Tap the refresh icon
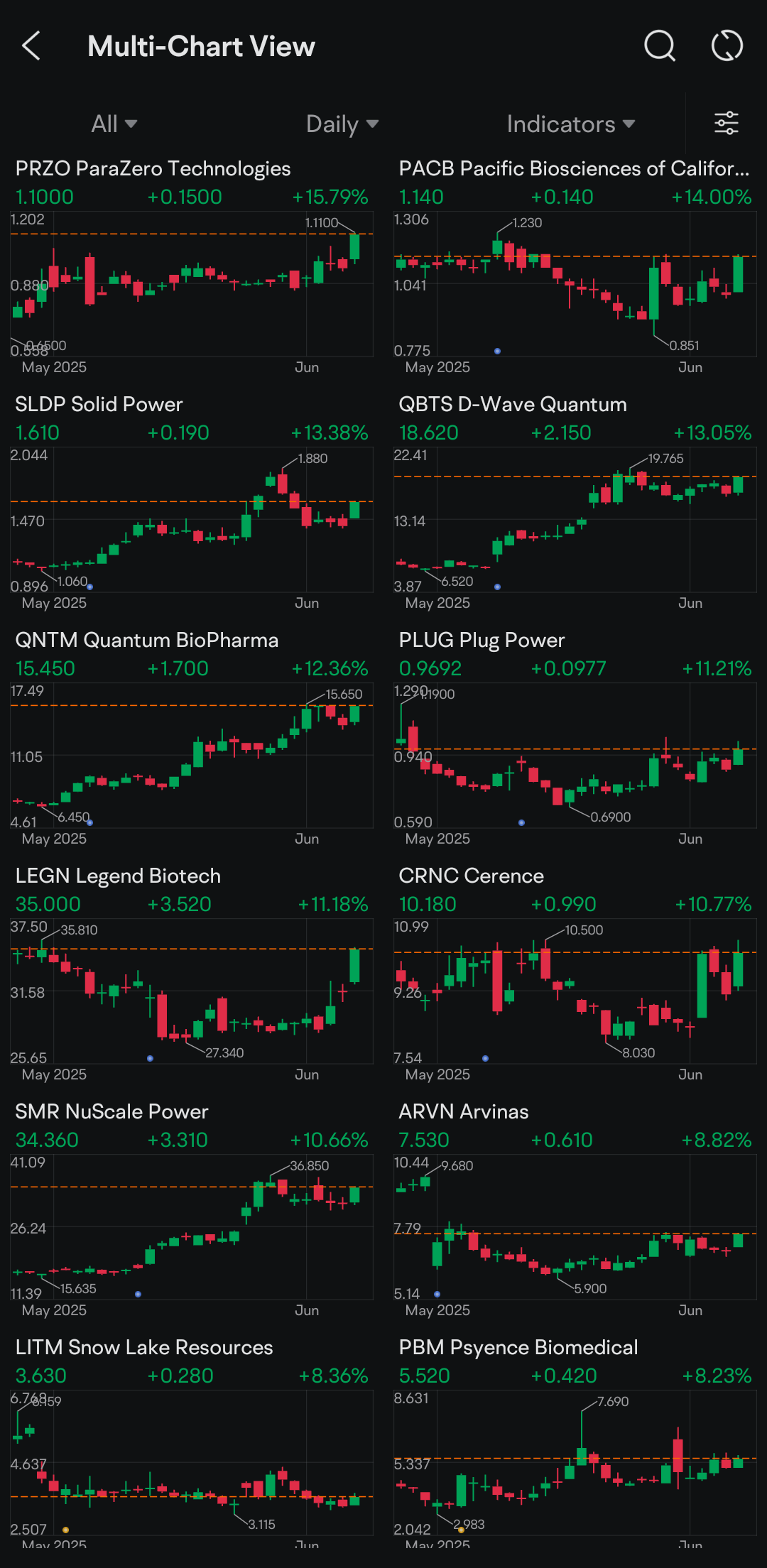The height and width of the screenshot is (1568, 767). (727, 46)
